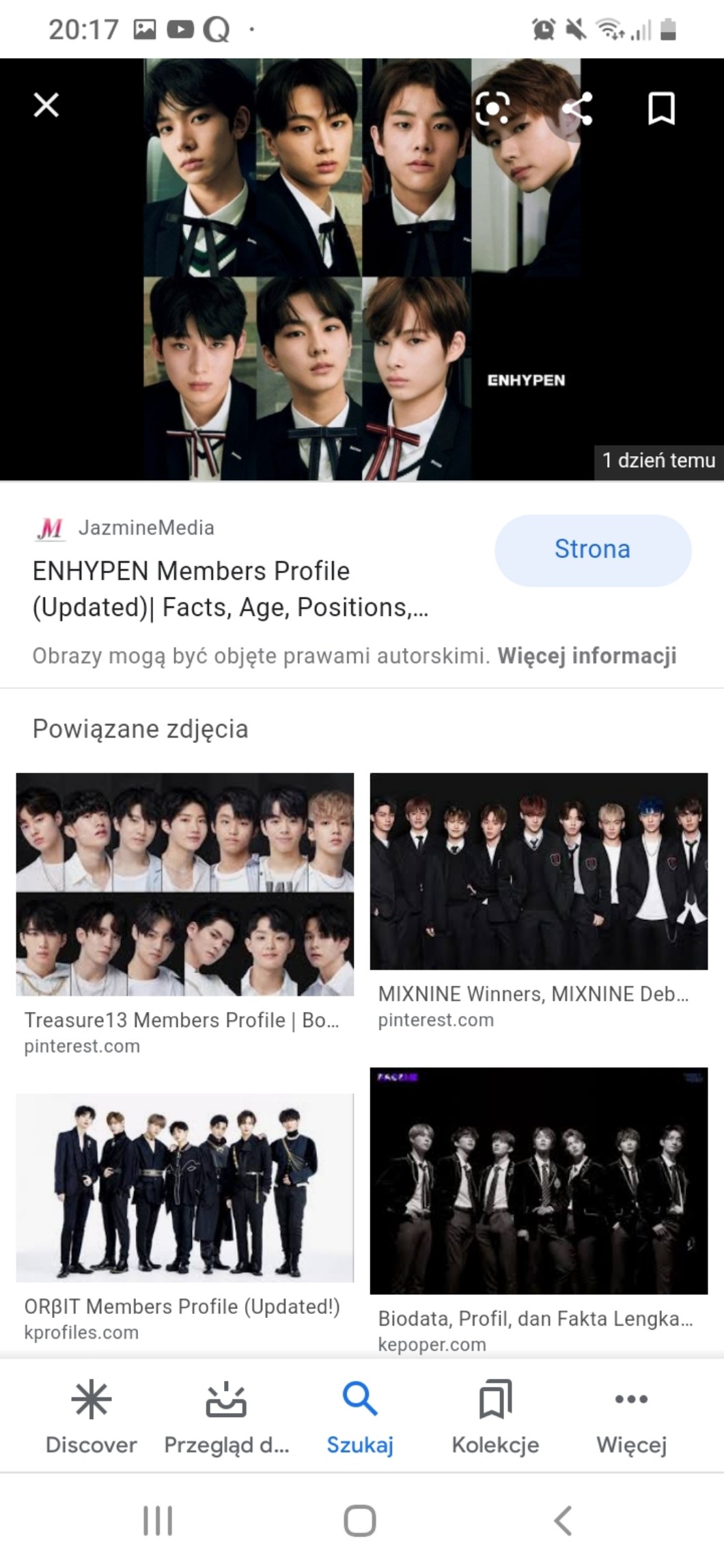Show the Więcej options tab
The height and width of the screenshot is (1568, 724).
(x=631, y=1418)
